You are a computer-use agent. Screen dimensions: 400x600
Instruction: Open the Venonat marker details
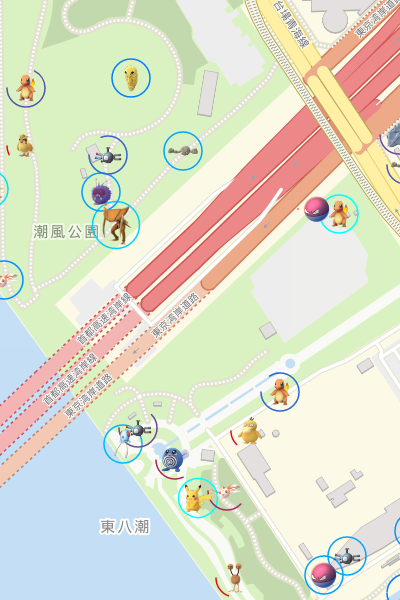(101, 192)
